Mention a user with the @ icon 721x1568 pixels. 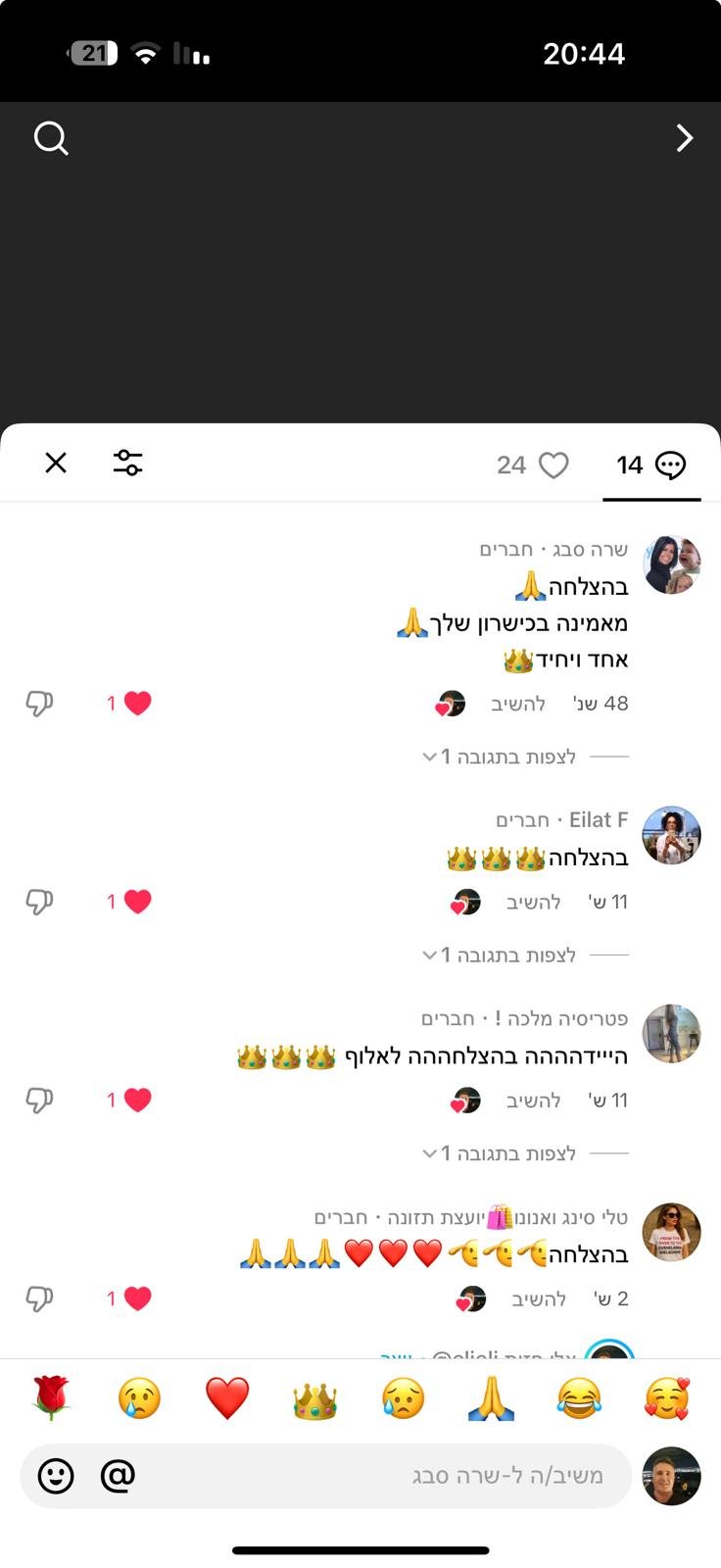(118, 1475)
